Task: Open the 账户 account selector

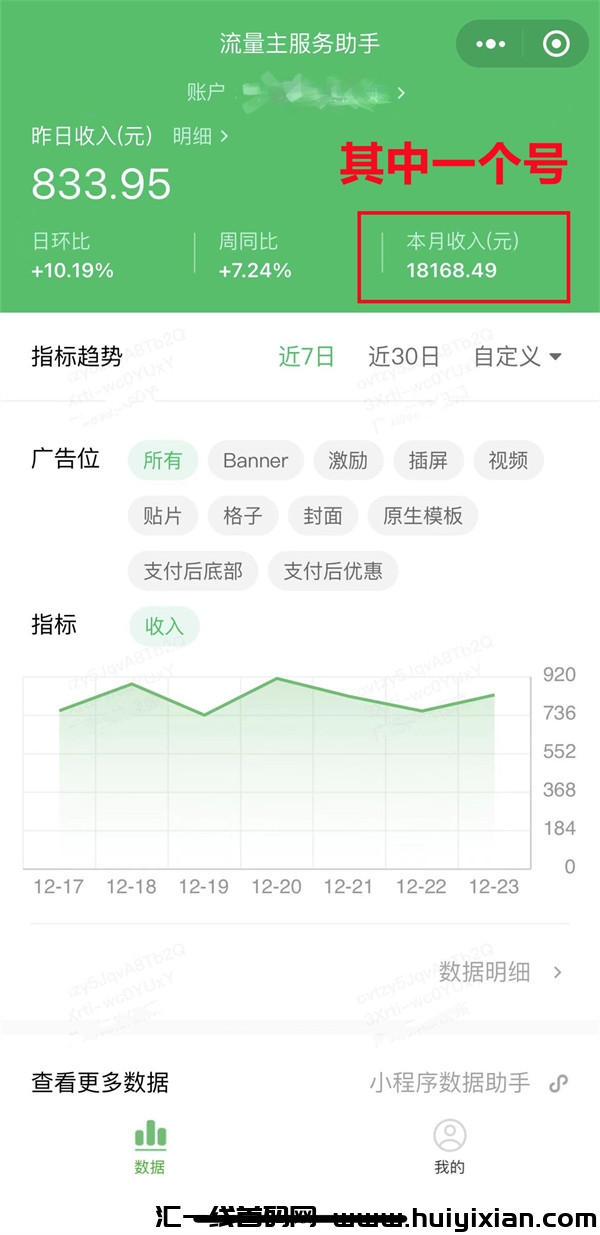Action: pos(300,93)
